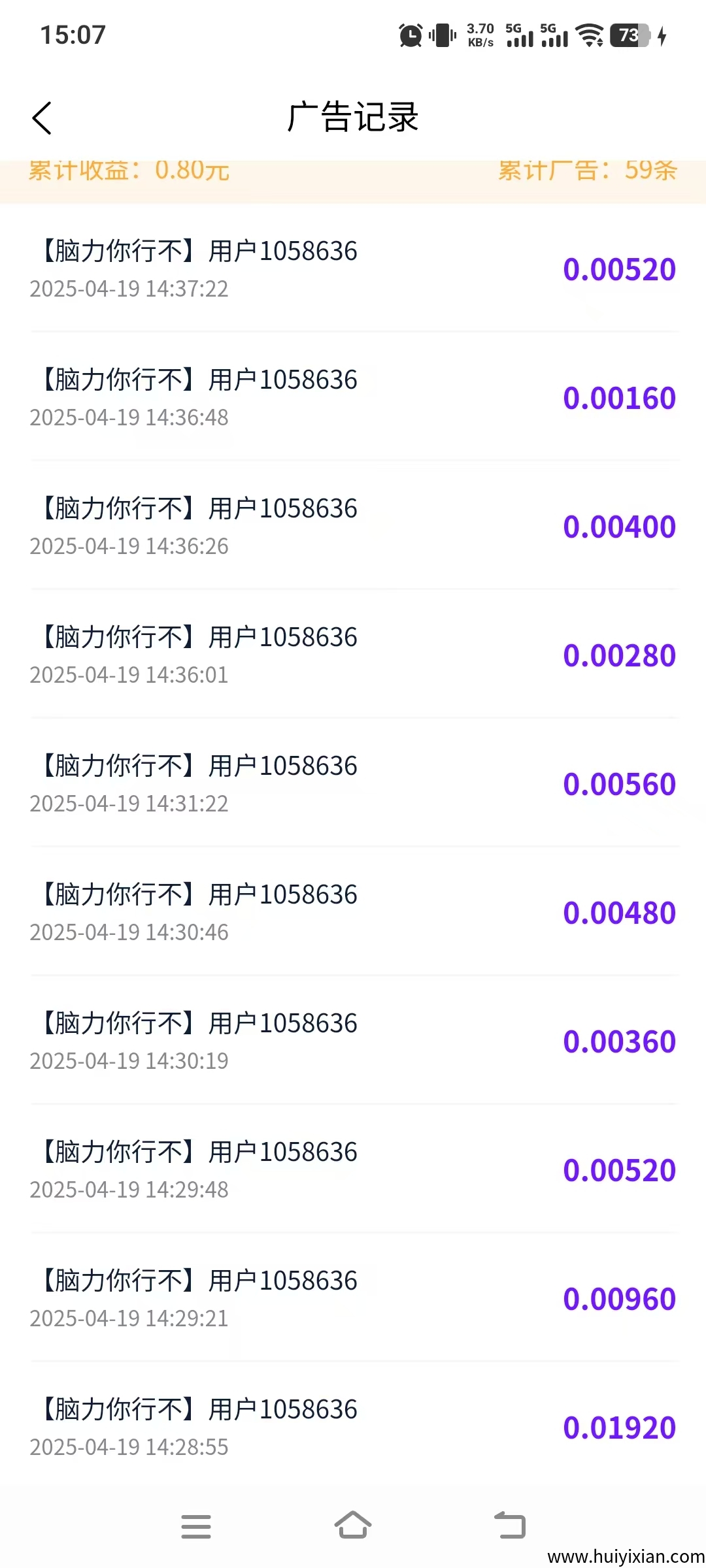Tap the 累计广告 59条 counter
This screenshot has height=1568, width=706.
click(587, 171)
